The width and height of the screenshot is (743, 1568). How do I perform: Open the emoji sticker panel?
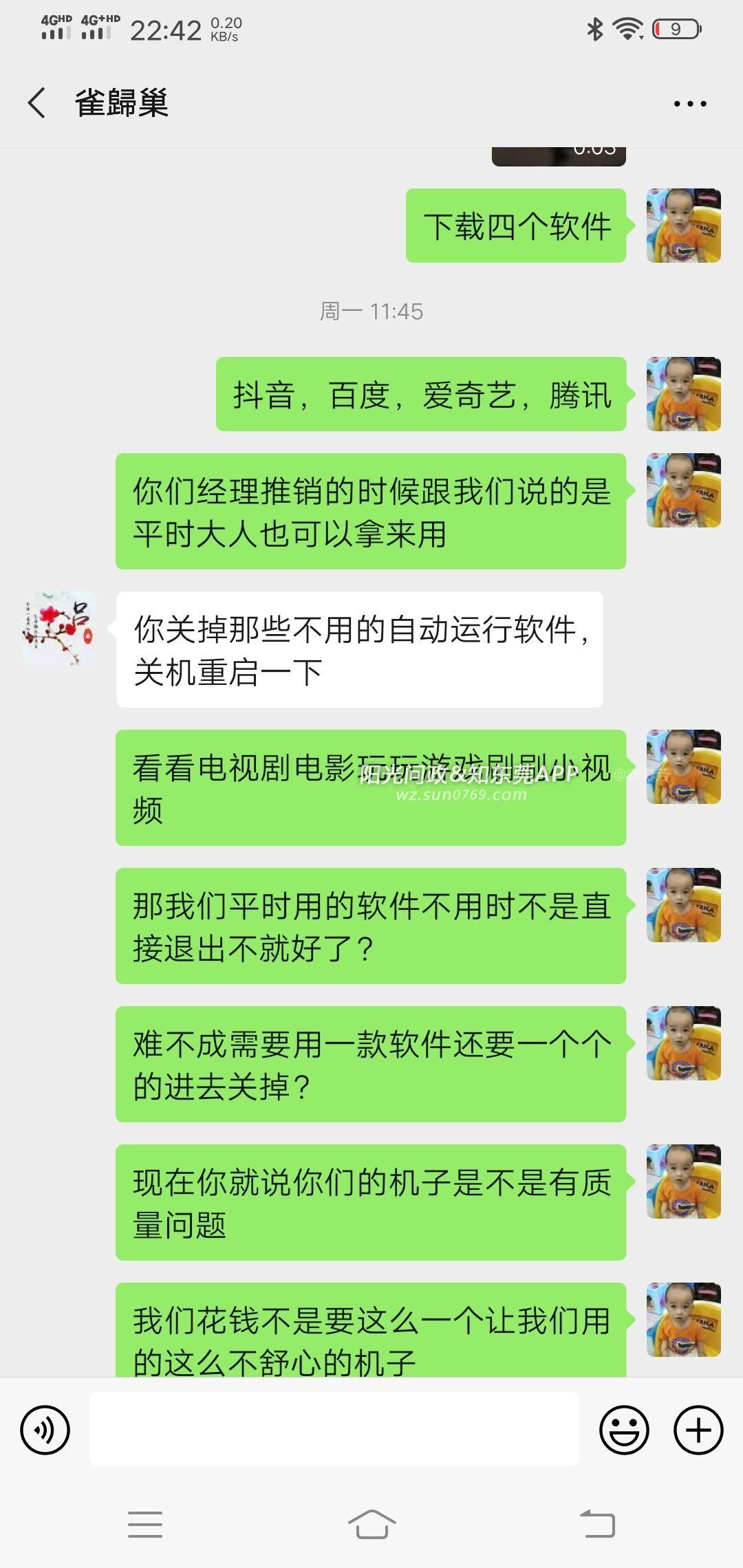click(624, 1430)
